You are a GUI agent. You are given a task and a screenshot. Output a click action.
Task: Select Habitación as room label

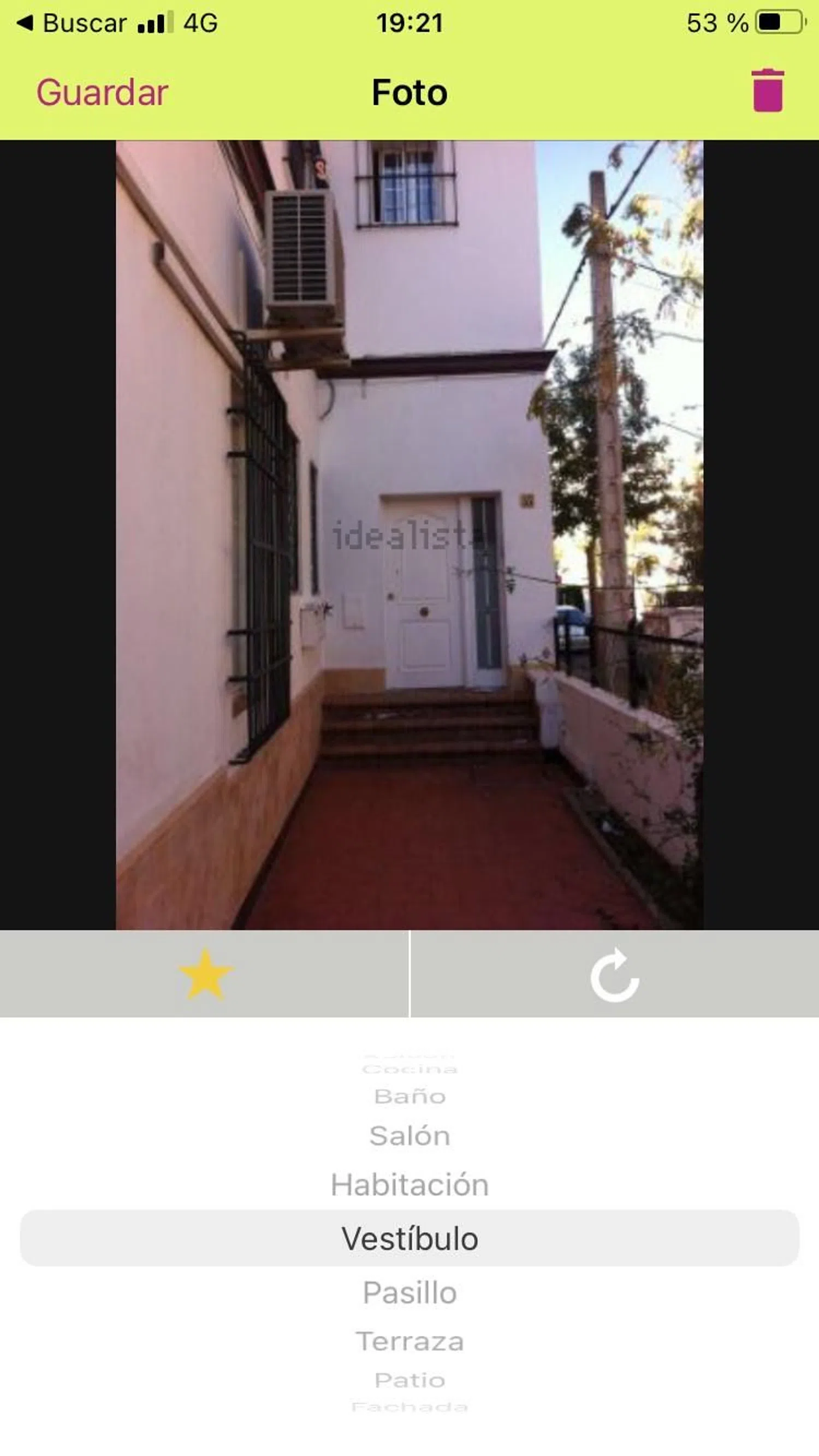pyautogui.click(x=410, y=1184)
